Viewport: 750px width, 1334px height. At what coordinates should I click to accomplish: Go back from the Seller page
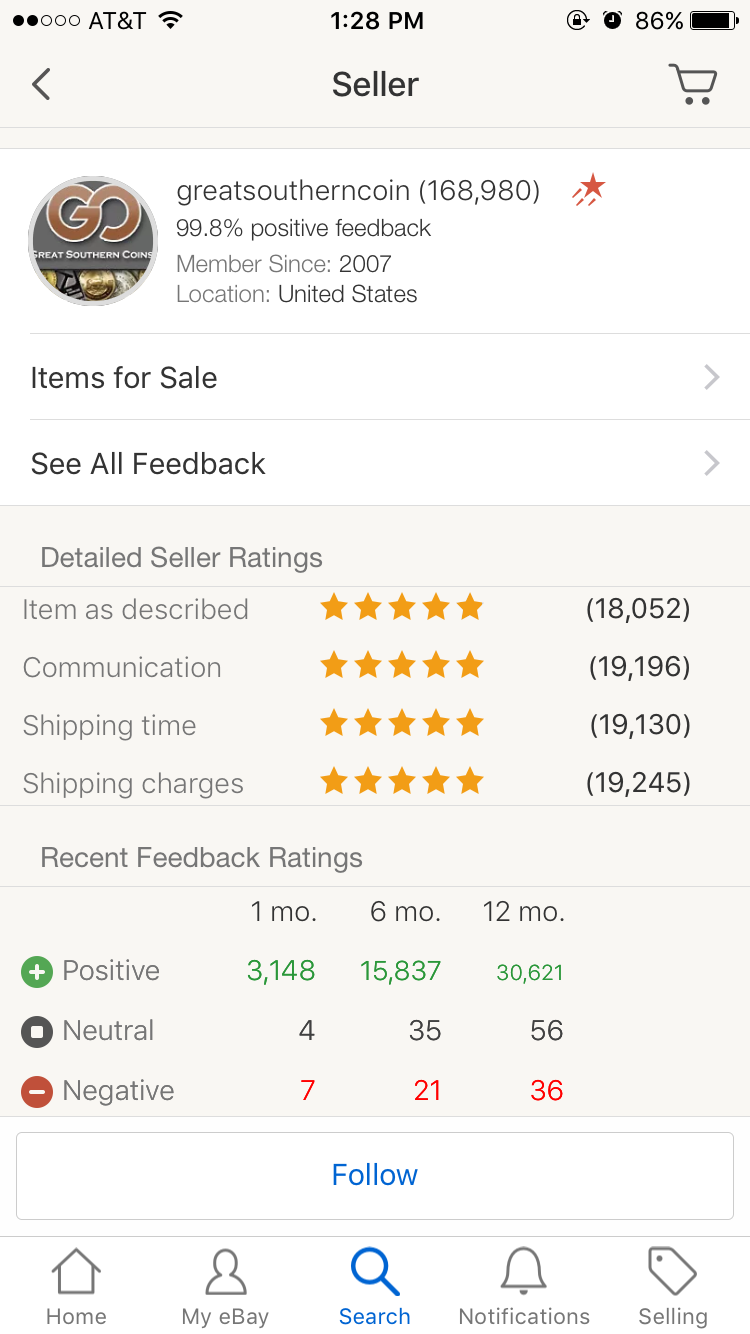pos(41,84)
